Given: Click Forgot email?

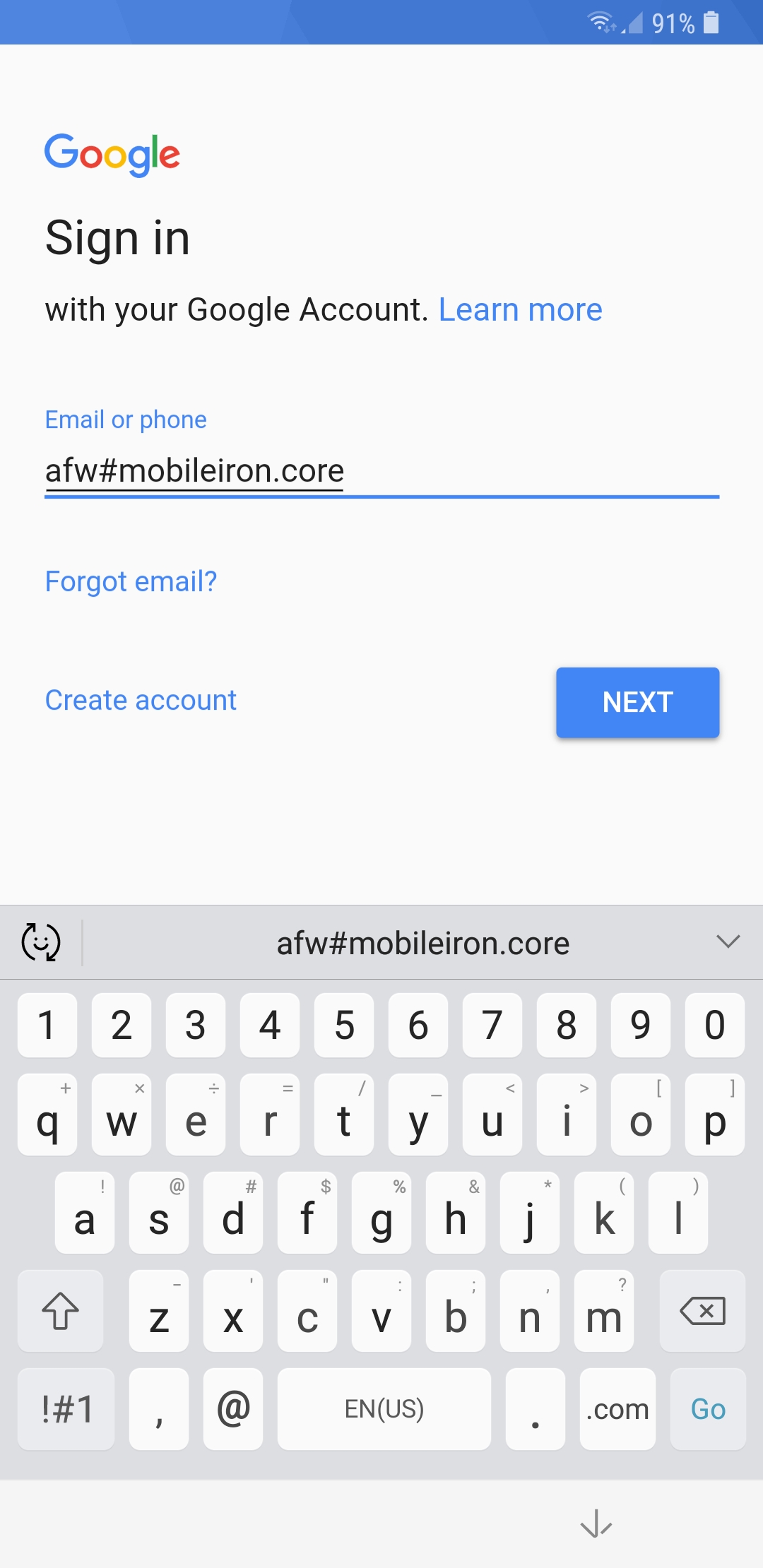Looking at the screenshot, I should (130, 581).
